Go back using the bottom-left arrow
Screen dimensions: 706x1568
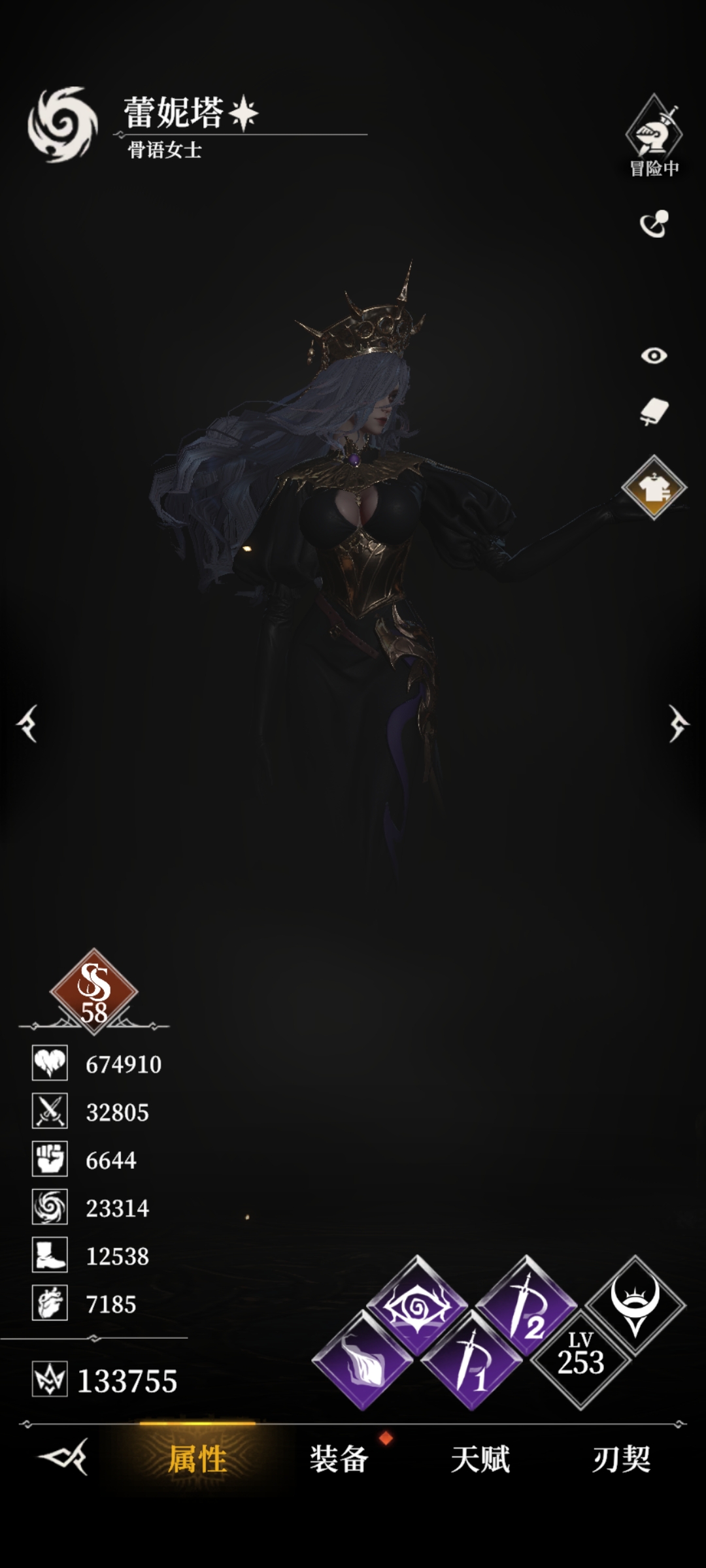63,1457
